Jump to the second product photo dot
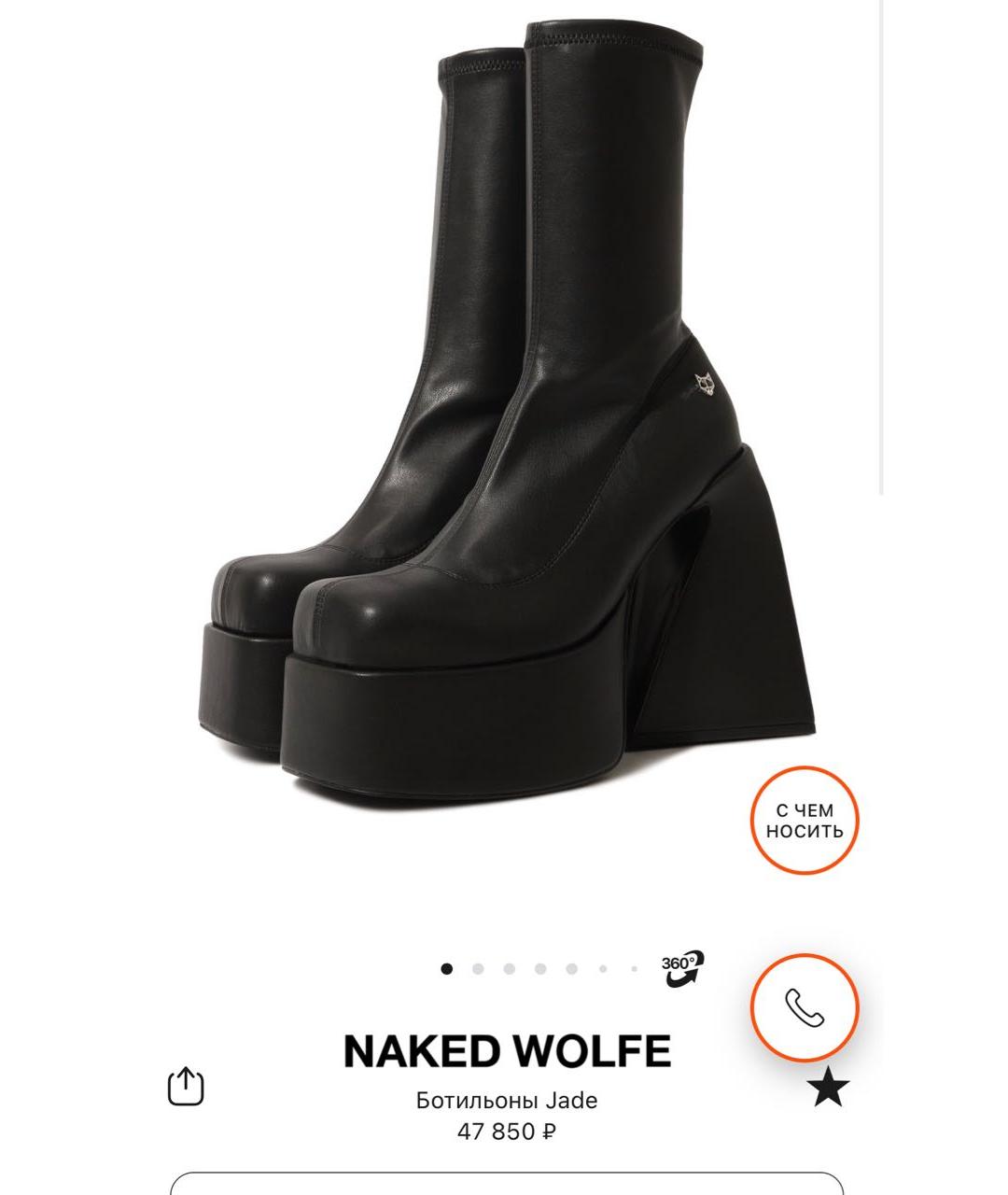Screen dimensions: 1008x1195 click(478, 969)
